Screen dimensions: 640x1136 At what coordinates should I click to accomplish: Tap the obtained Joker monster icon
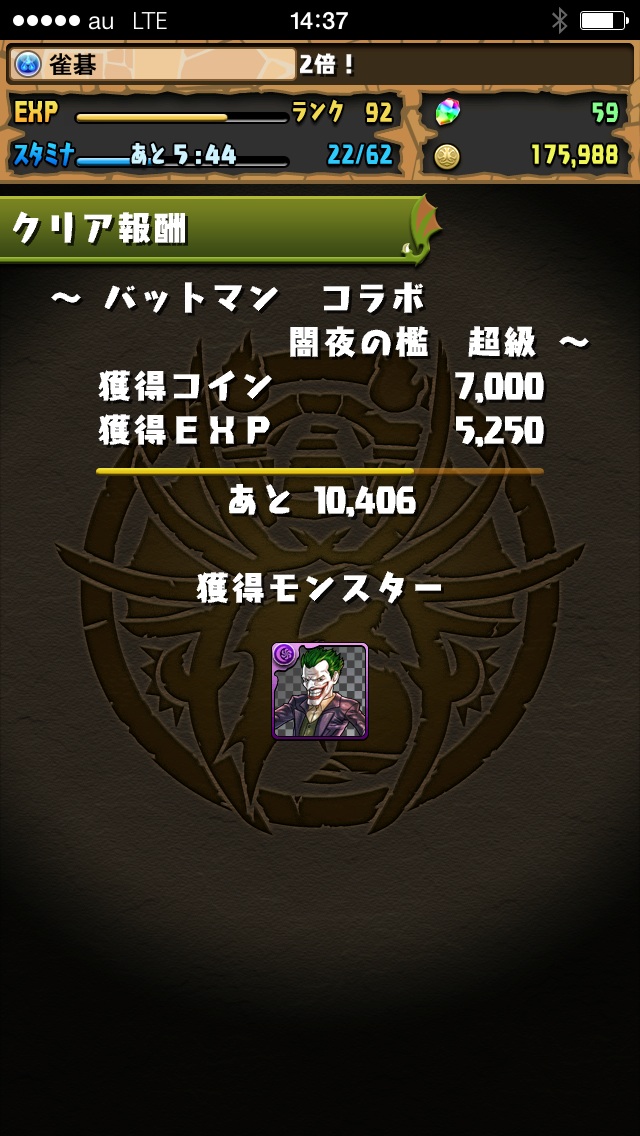pos(320,691)
